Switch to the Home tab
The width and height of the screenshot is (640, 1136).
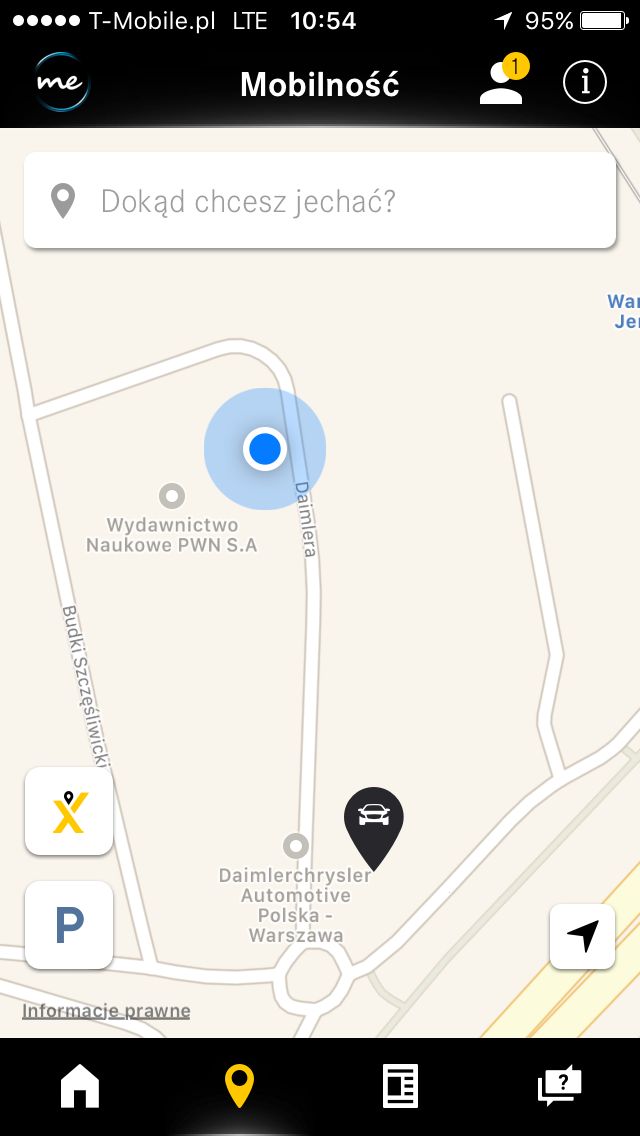coord(80,1086)
